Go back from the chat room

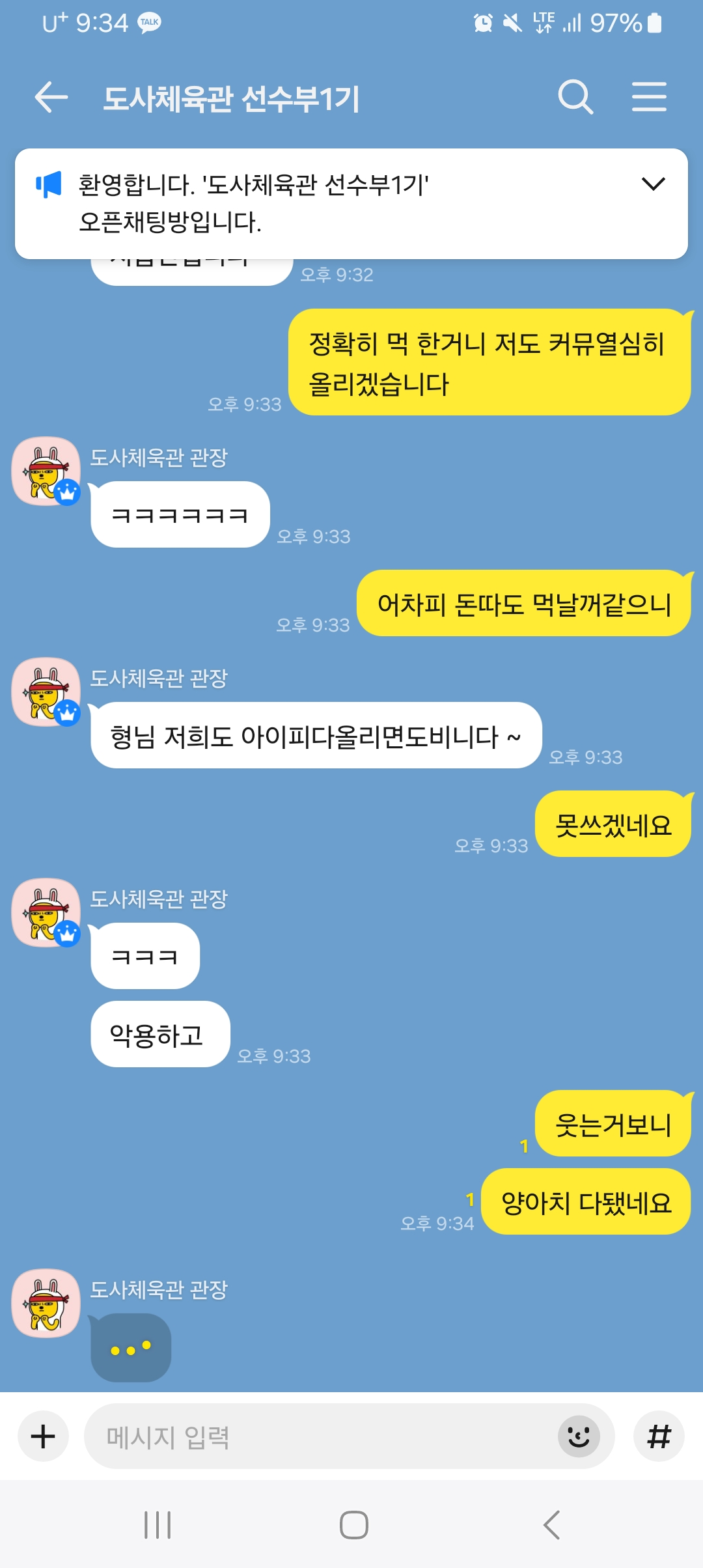click(x=51, y=98)
